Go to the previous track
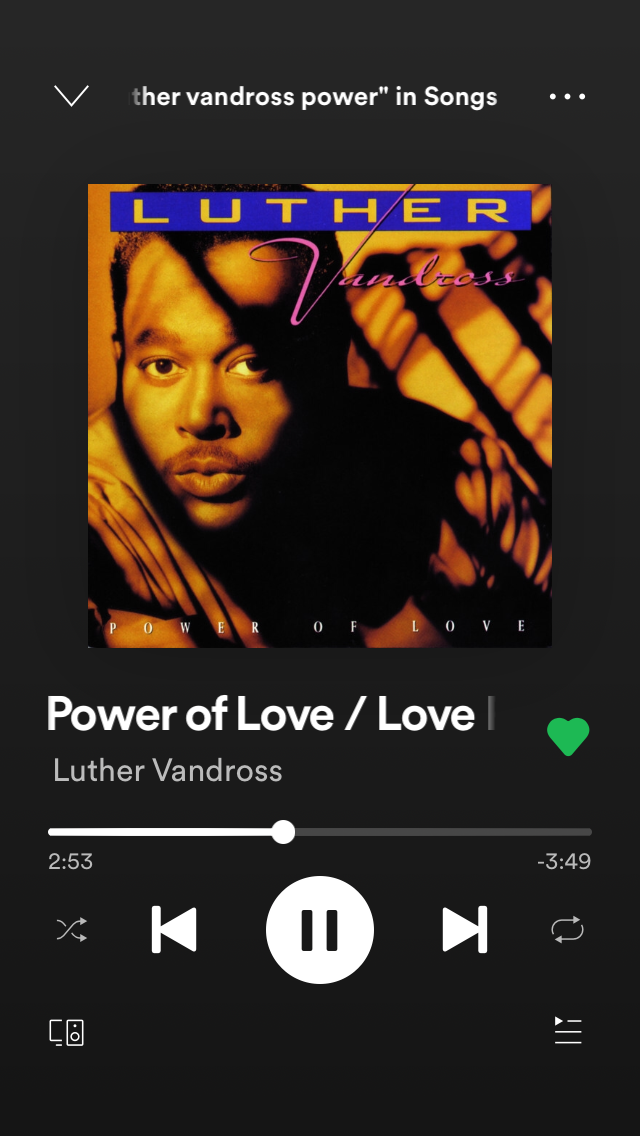The width and height of the screenshot is (640, 1136). (x=175, y=930)
